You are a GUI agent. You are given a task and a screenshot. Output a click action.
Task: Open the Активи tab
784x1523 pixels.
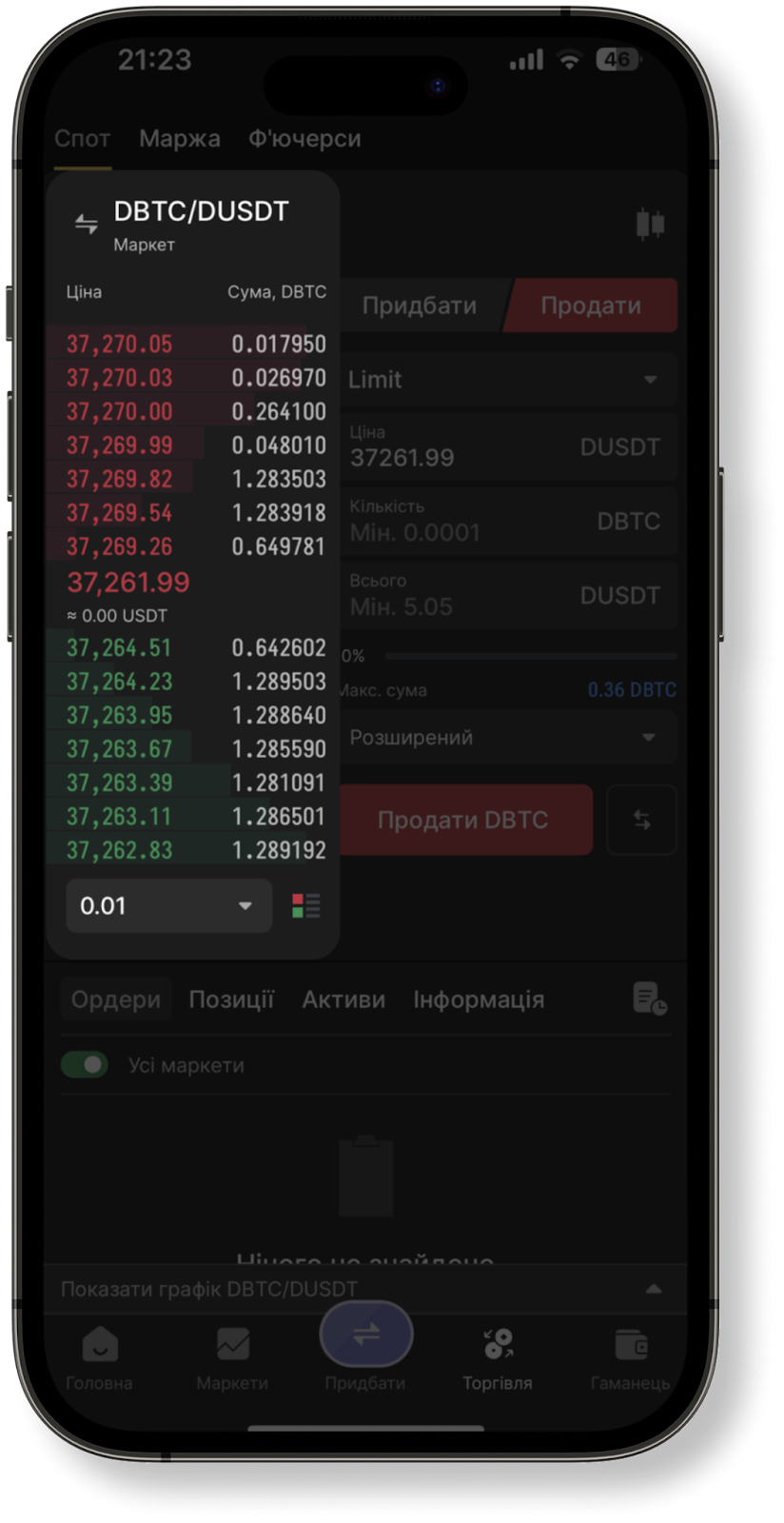point(343,999)
